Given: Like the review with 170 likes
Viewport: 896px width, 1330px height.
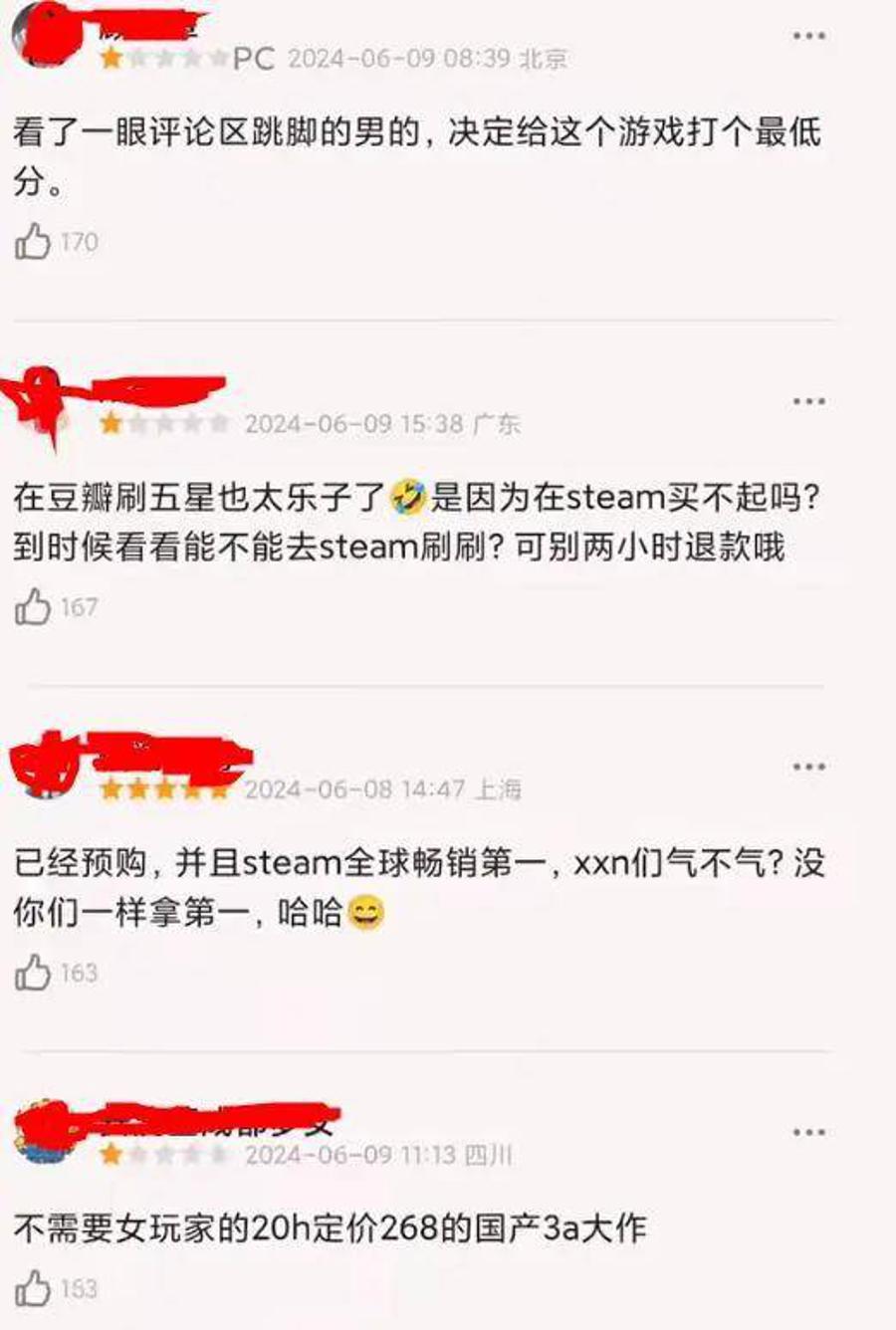Looking at the screenshot, I should pyautogui.click(x=33, y=242).
